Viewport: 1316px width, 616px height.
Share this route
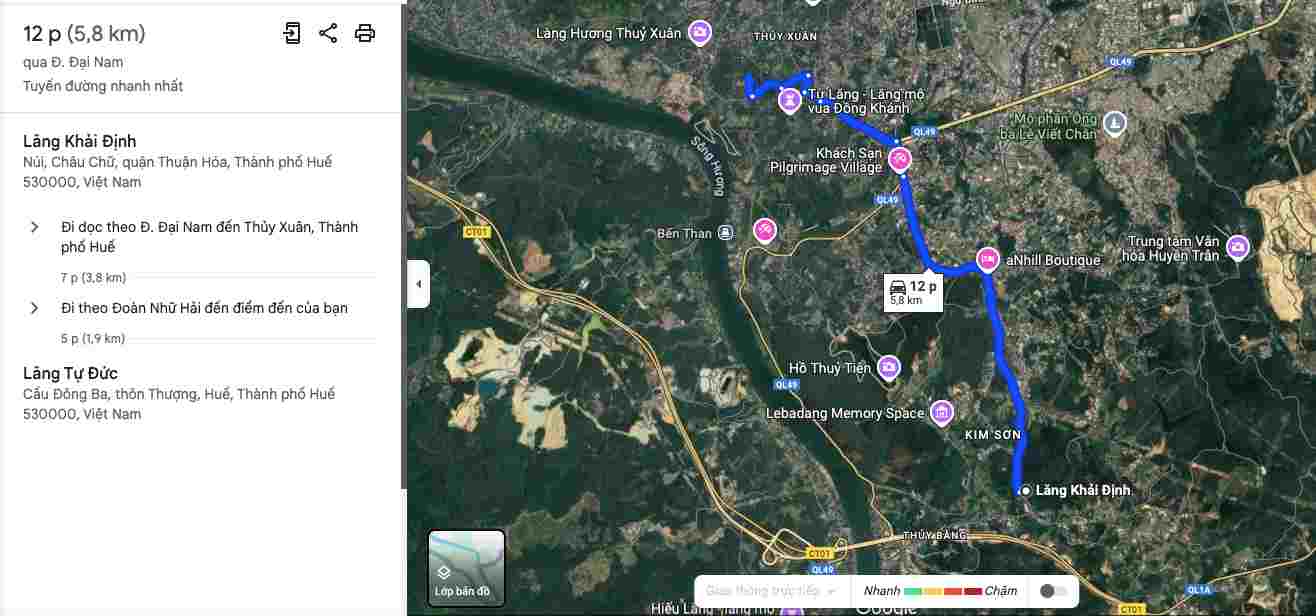[x=328, y=33]
